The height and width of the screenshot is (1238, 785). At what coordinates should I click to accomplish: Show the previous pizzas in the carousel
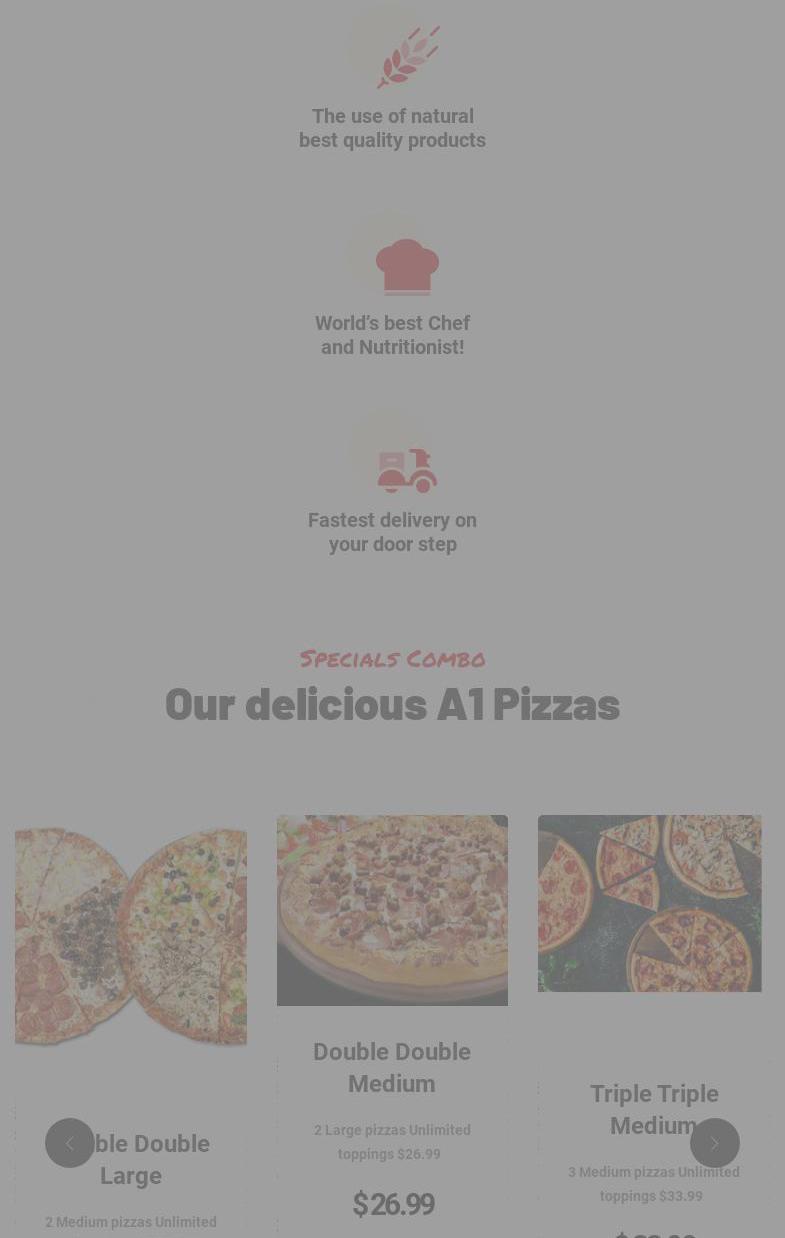(70, 1143)
